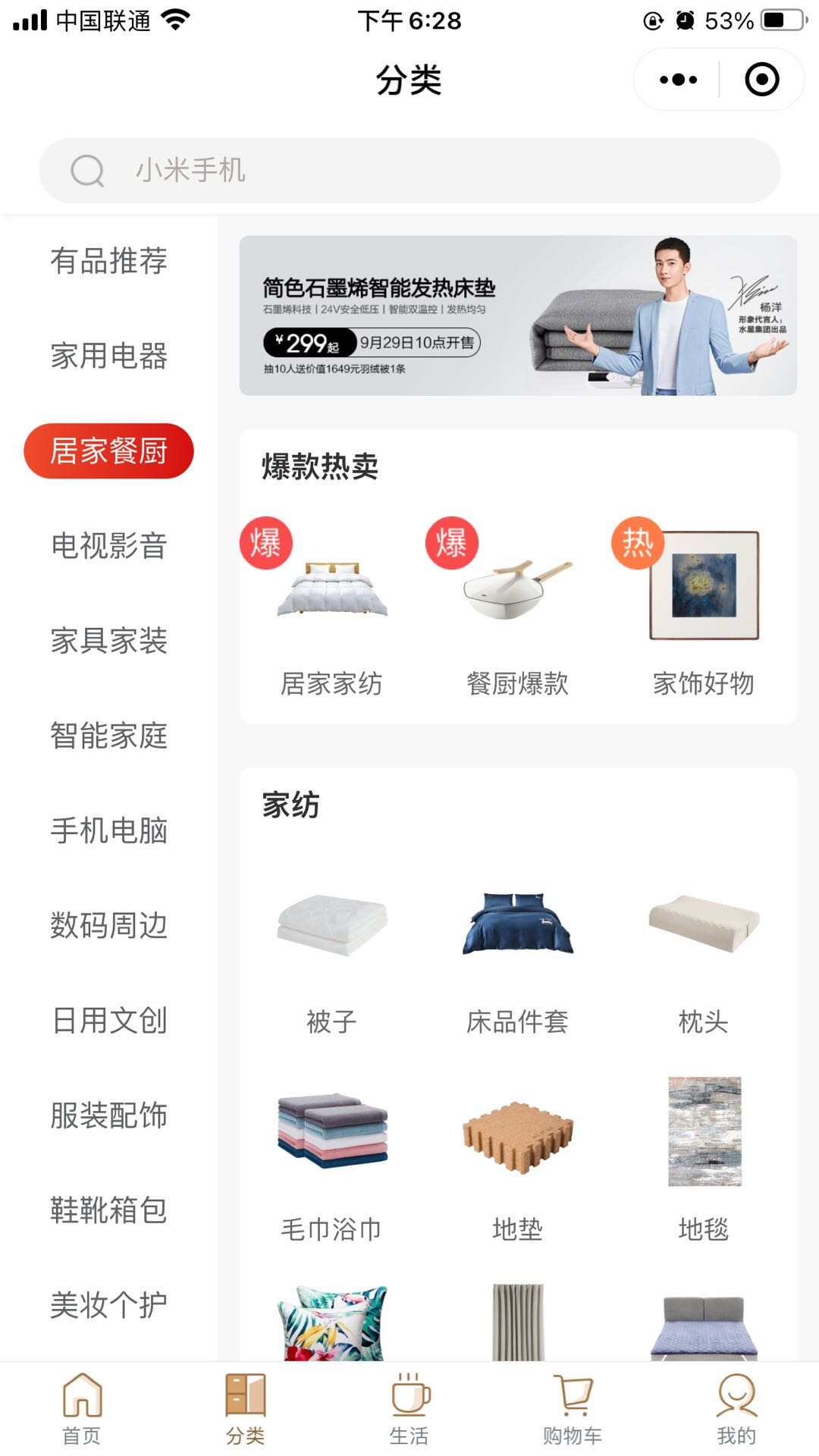Open the 床品件套 subcategory
819x1456 pixels.
(x=518, y=954)
